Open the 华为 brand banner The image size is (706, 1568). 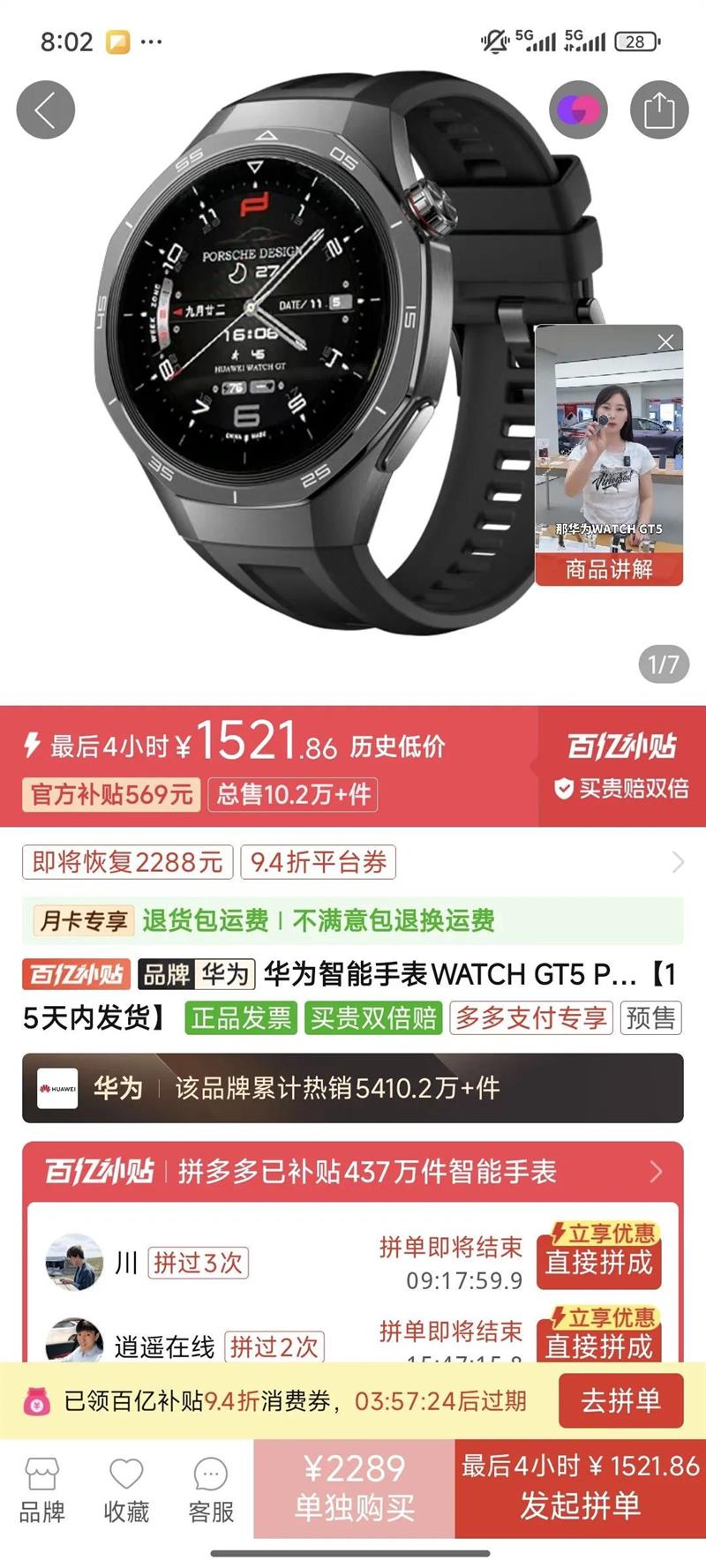(x=353, y=1087)
